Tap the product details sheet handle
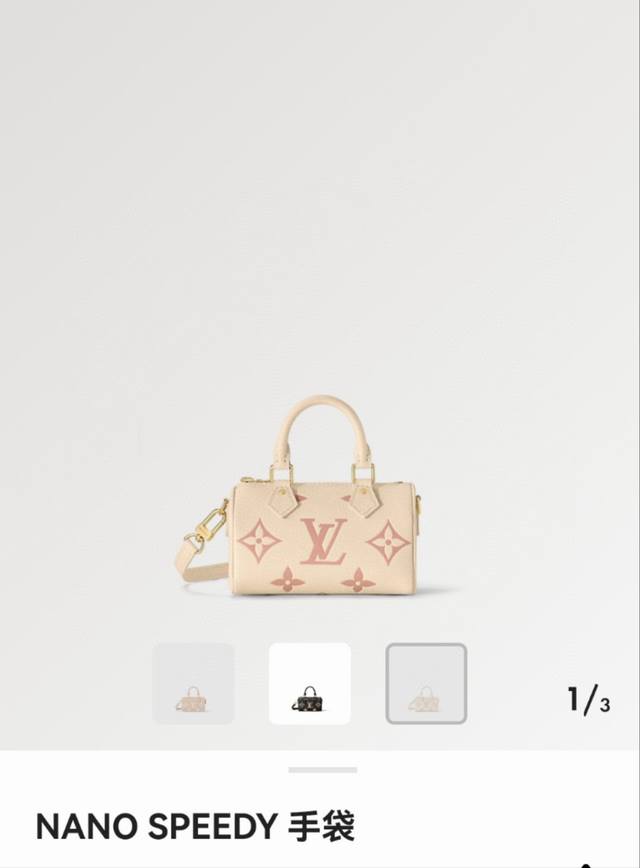640x868 pixels. click(x=322, y=770)
